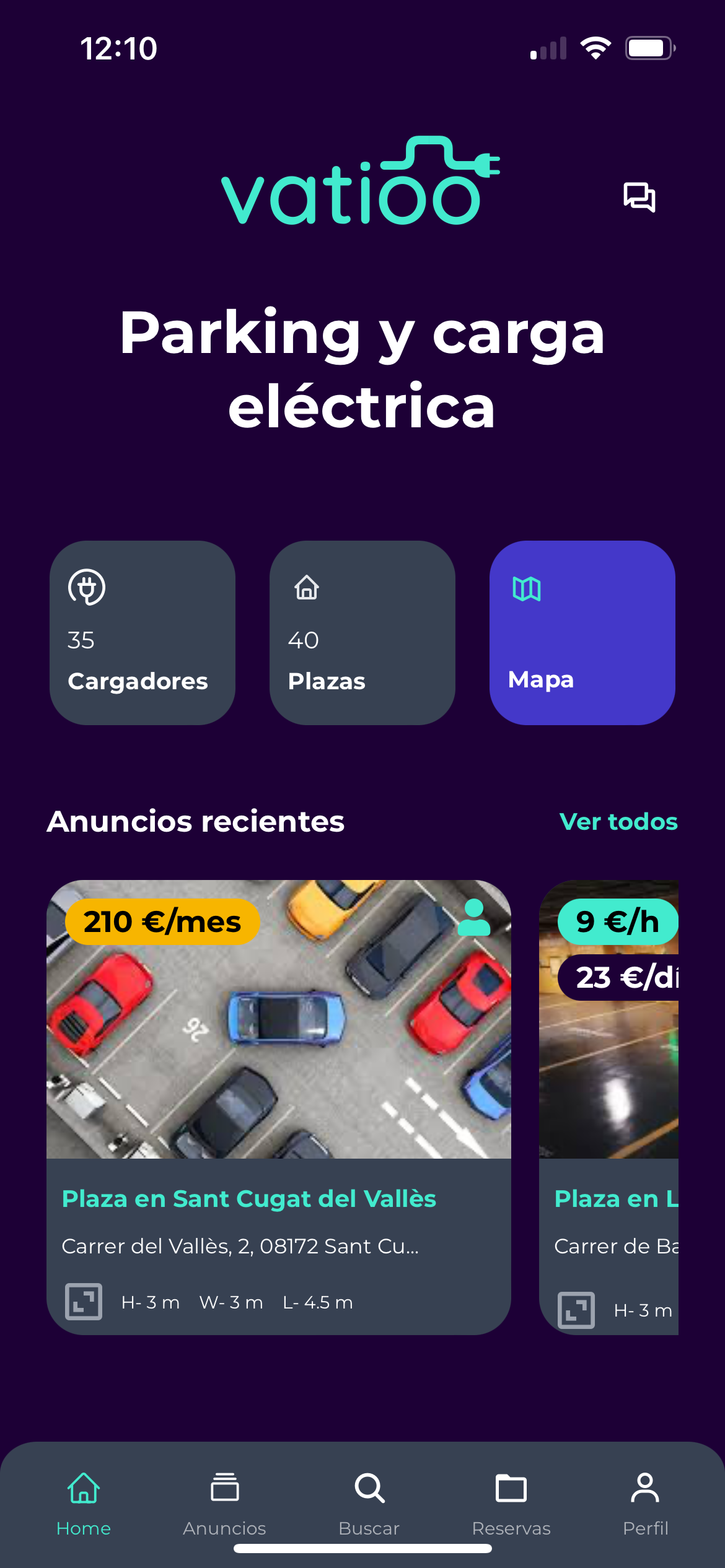Switch to the Buscar tab
Screen dimensions: 725x1568
[369, 1502]
